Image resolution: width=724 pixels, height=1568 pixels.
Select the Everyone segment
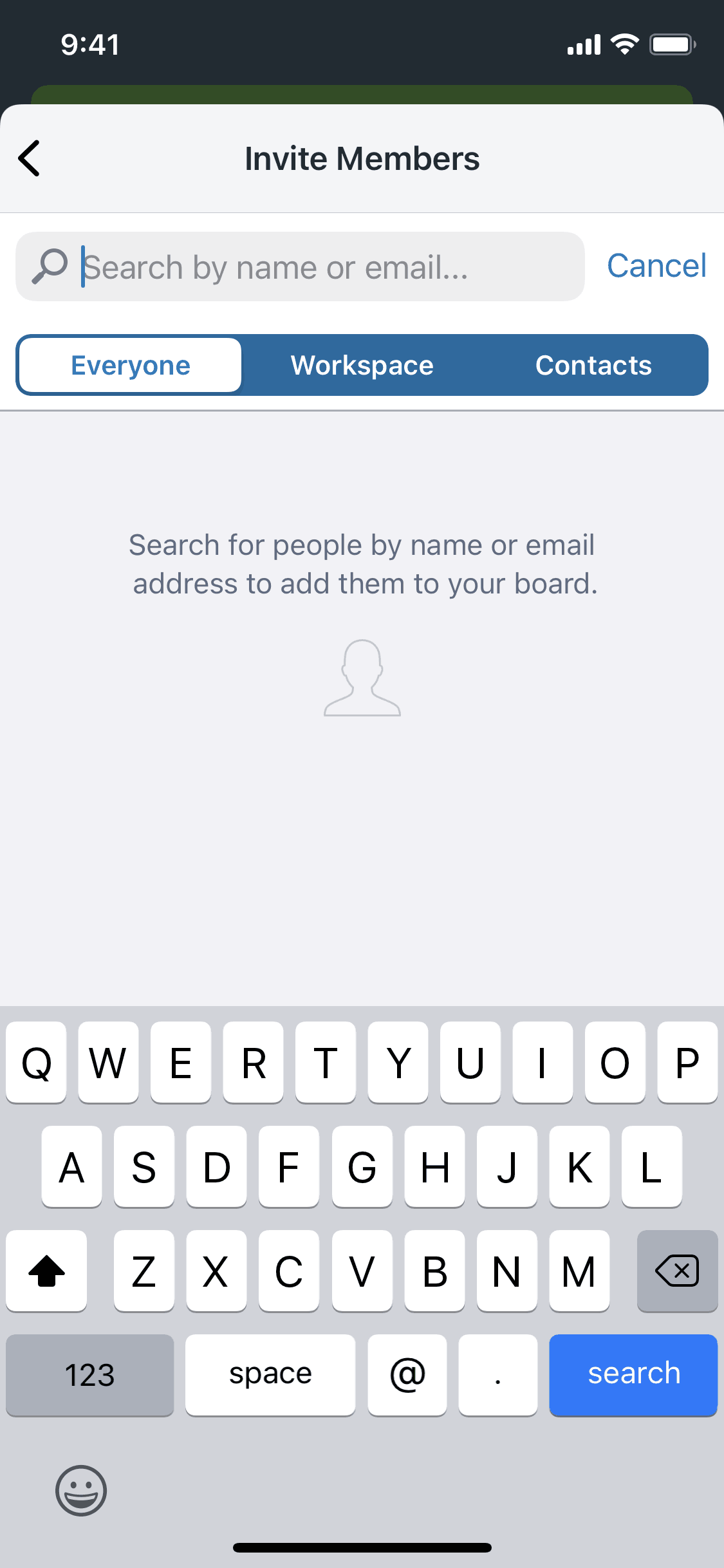pos(130,366)
